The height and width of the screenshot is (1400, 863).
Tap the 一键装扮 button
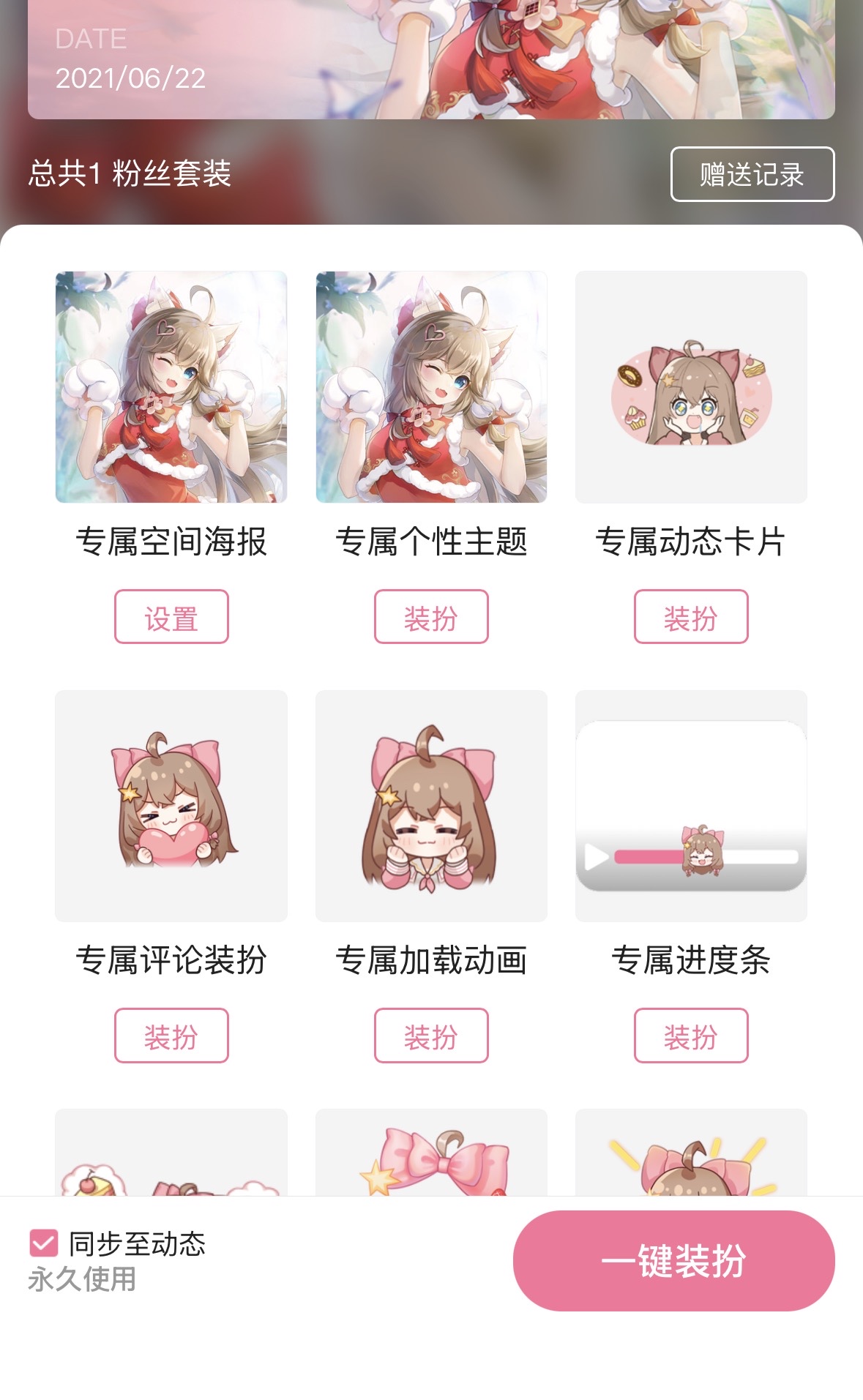673,1260
